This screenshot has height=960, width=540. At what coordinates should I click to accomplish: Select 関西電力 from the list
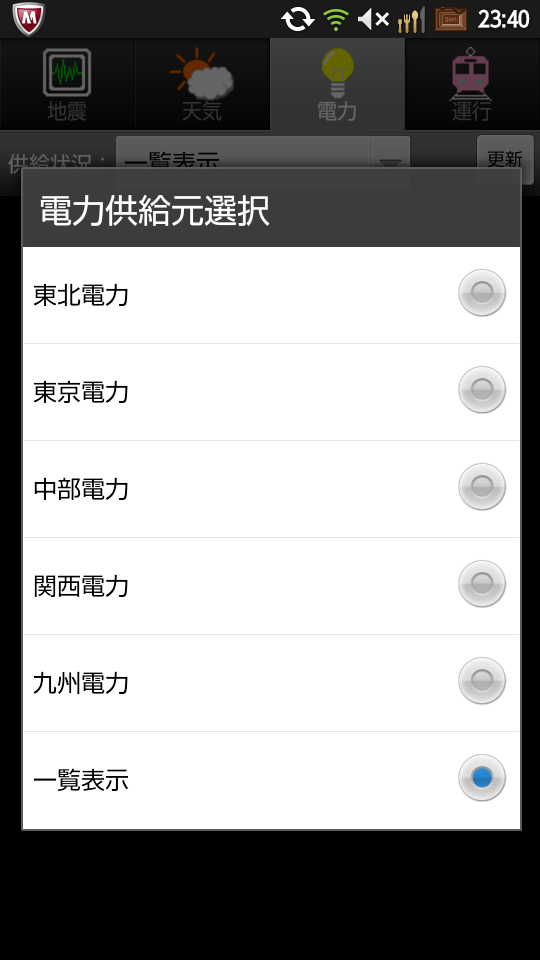[x=271, y=586]
